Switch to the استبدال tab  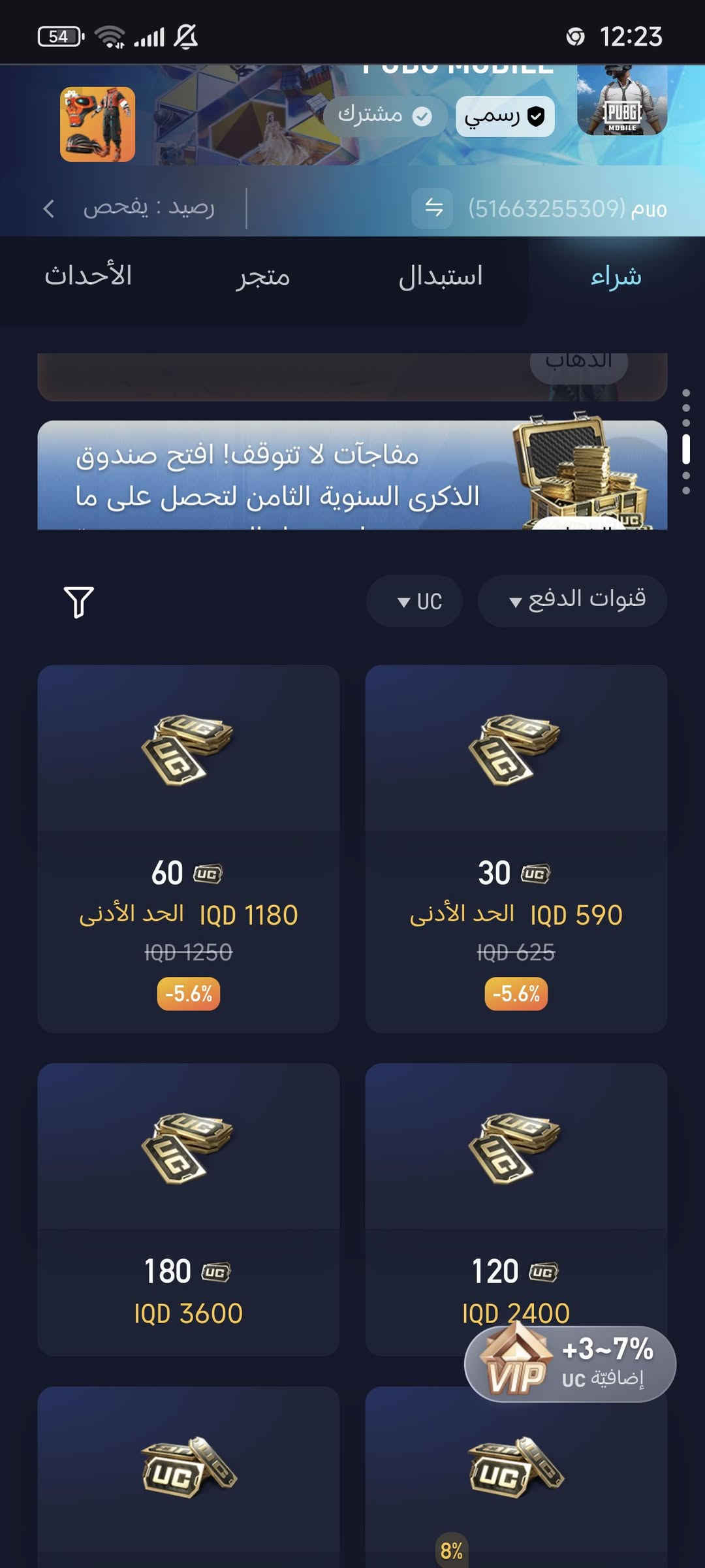441,277
